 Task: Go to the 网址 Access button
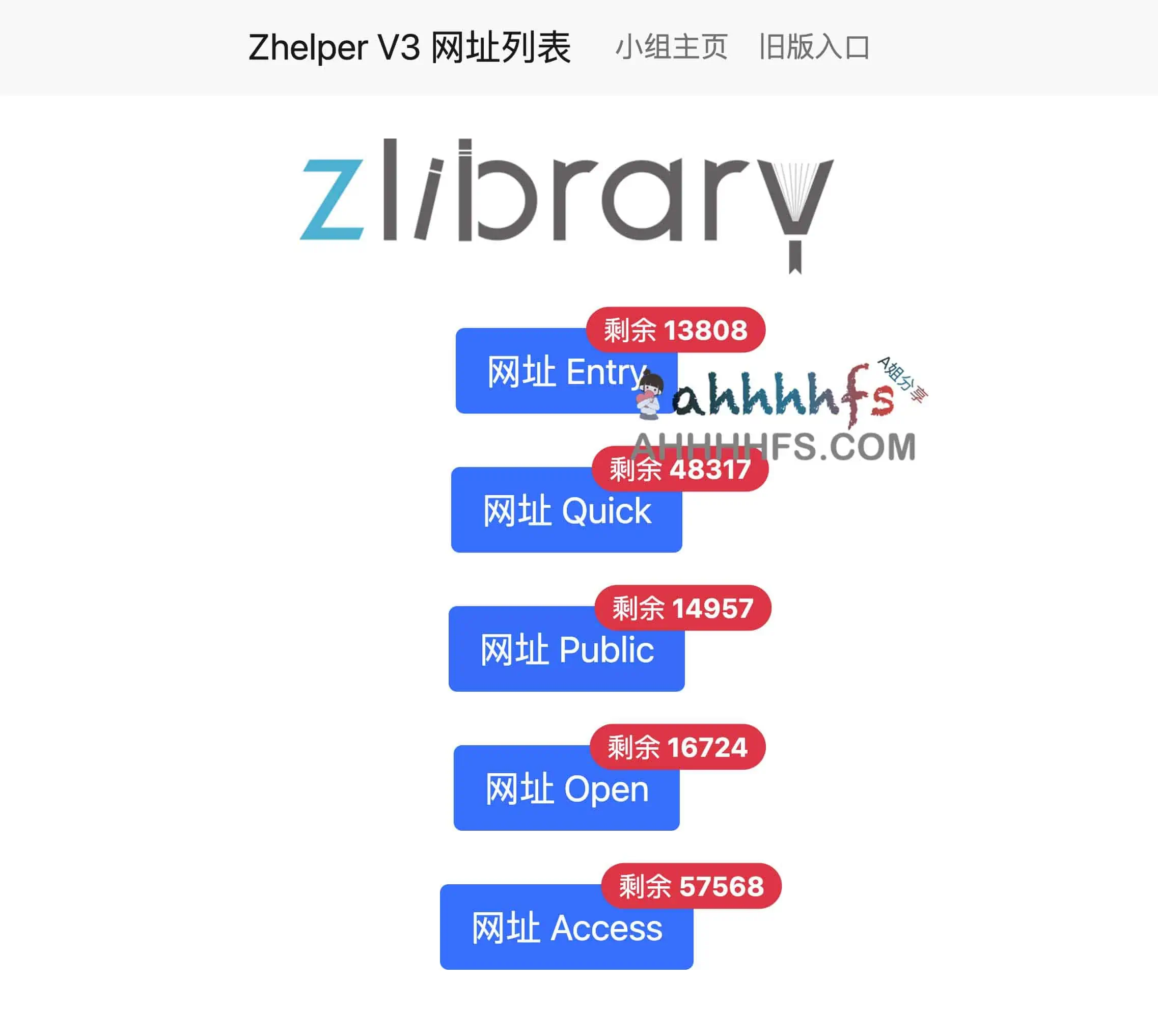click(566, 928)
